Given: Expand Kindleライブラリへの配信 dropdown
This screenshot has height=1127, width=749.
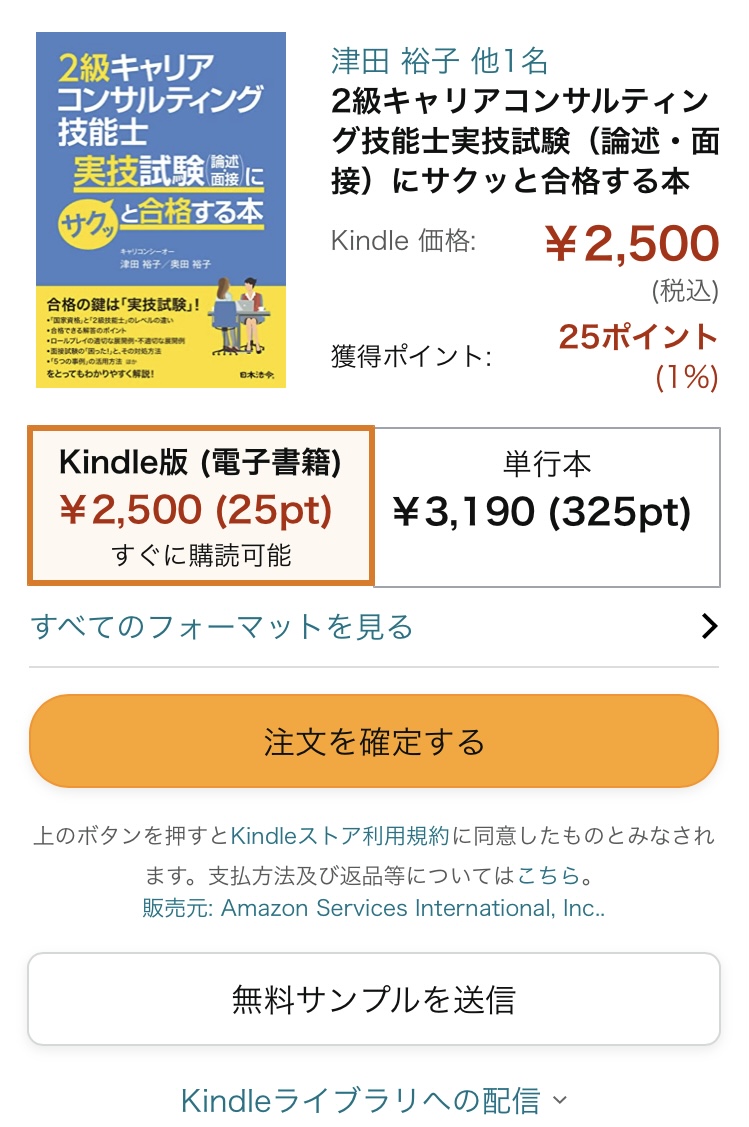Looking at the screenshot, I should (x=374, y=1101).
